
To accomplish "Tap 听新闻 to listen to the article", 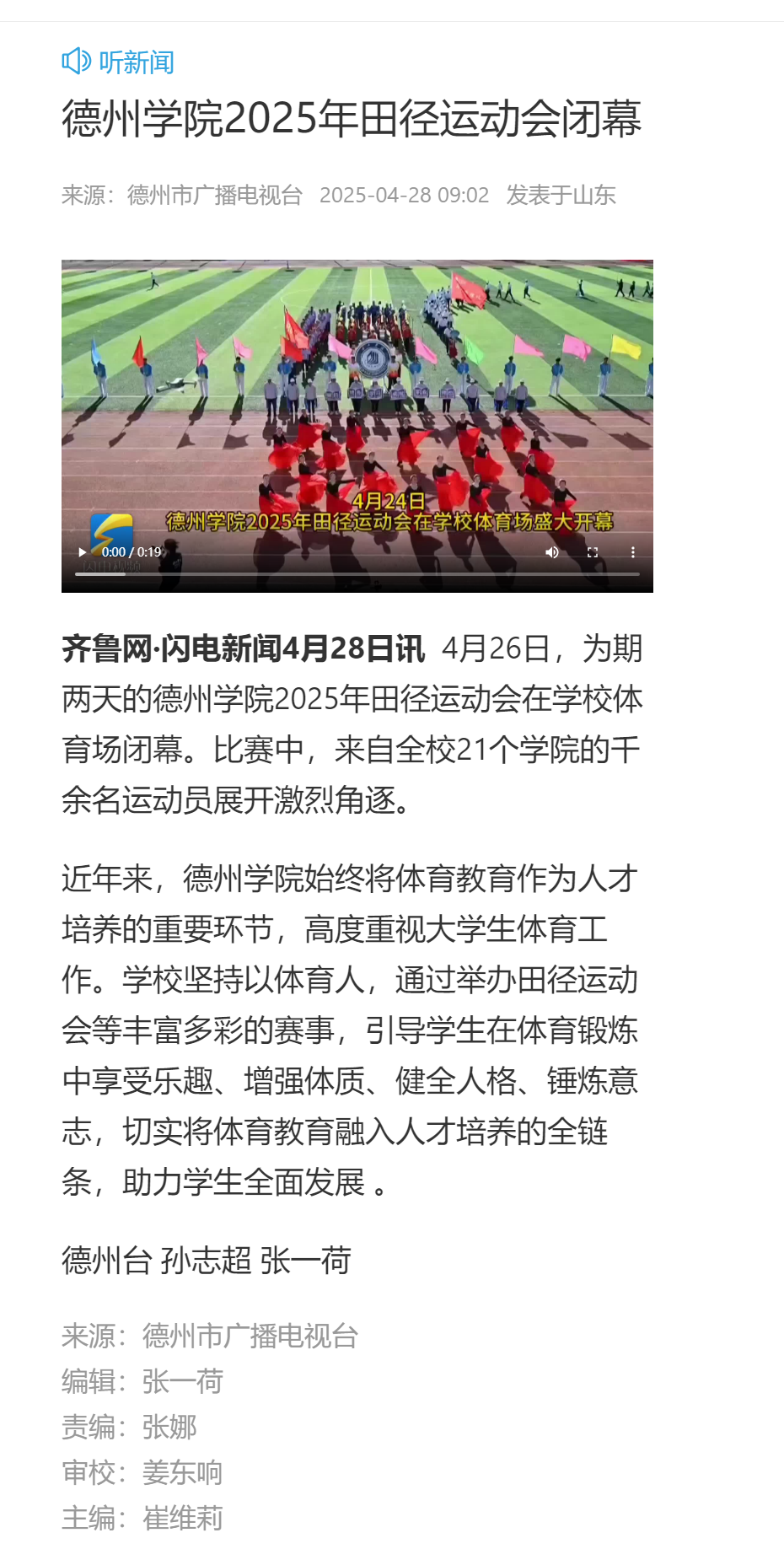I will pos(118,62).
